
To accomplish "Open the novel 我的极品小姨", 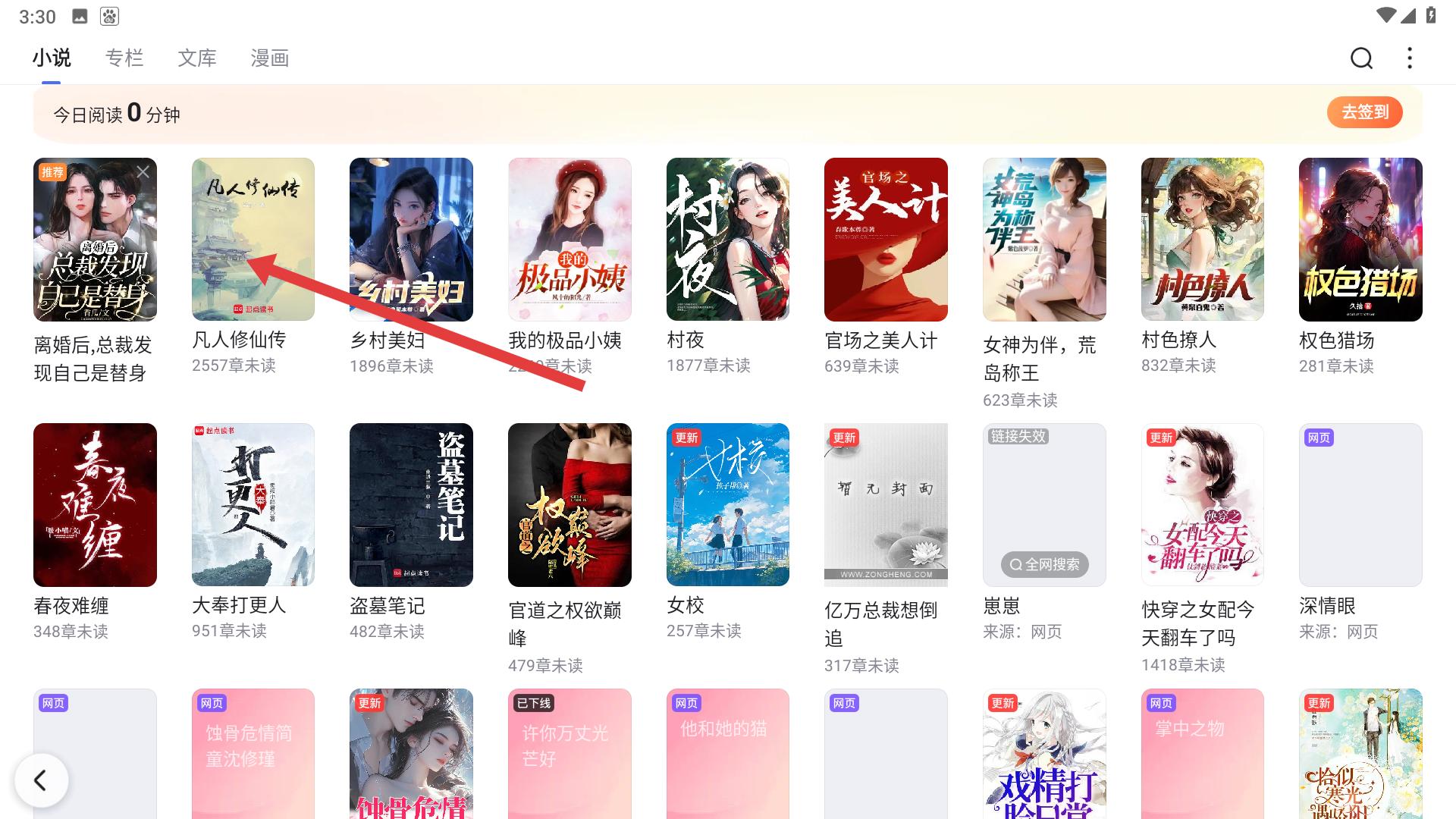I will [x=570, y=240].
